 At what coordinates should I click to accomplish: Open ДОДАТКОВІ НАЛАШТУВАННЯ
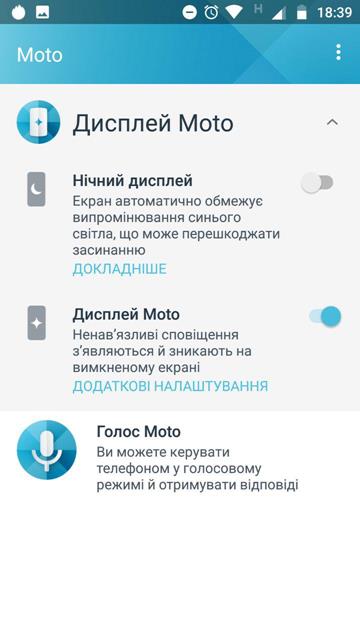pyautogui.click(x=170, y=386)
